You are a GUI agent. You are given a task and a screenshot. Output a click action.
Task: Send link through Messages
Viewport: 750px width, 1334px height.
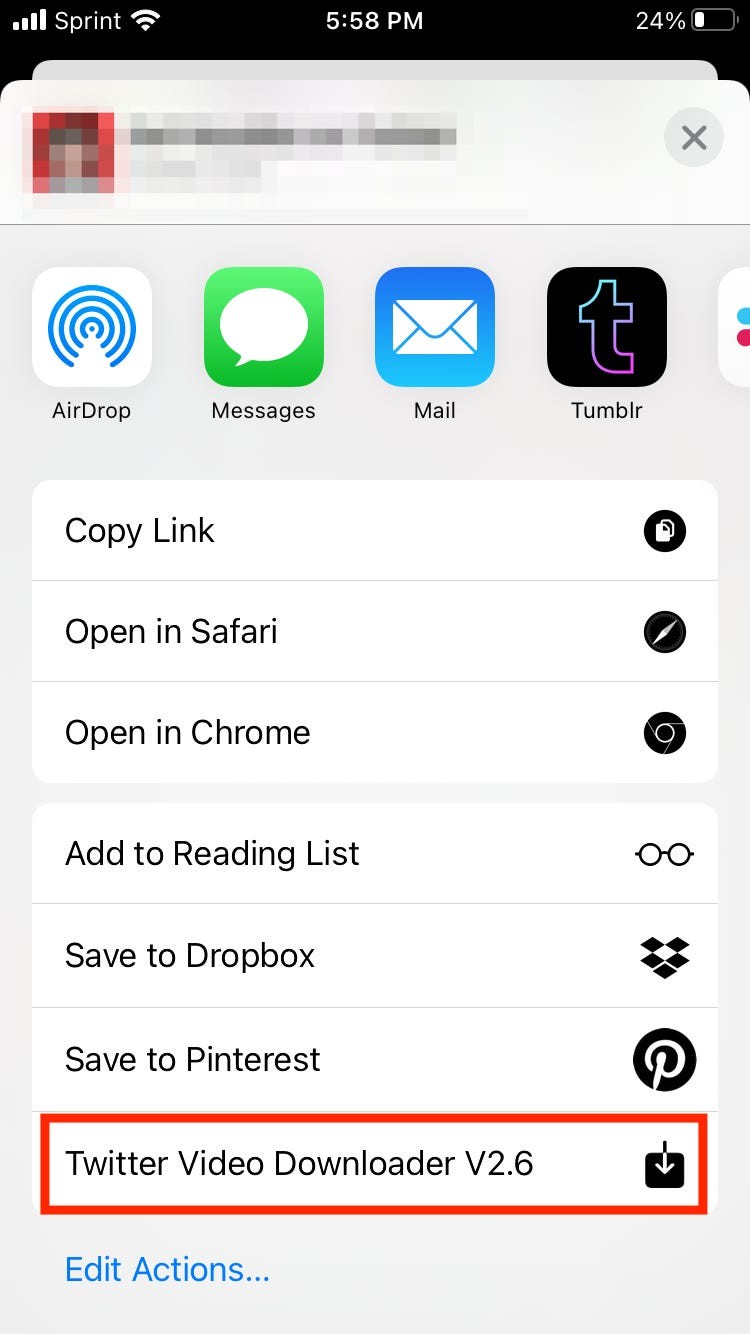coord(263,327)
